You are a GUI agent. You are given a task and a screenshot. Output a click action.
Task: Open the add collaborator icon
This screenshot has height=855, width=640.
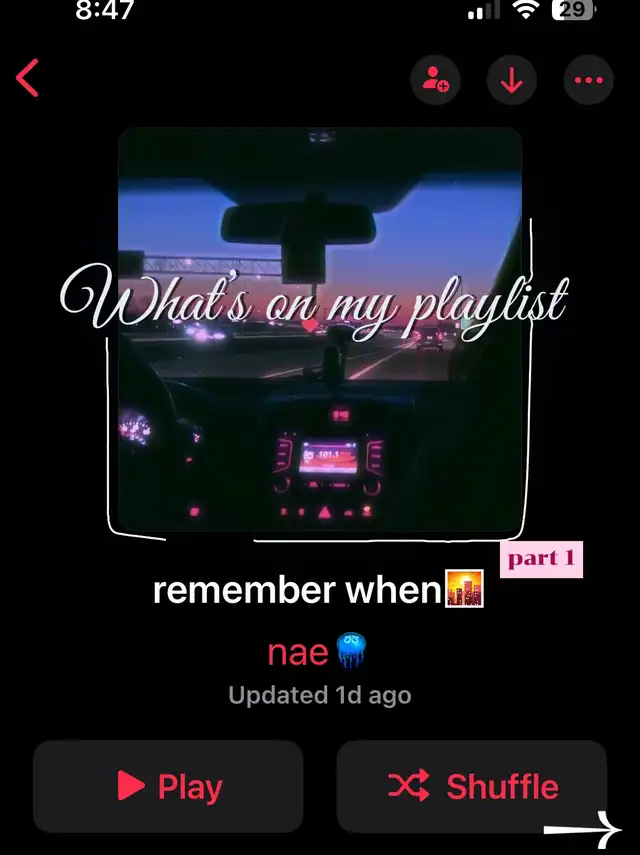[435, 80]
